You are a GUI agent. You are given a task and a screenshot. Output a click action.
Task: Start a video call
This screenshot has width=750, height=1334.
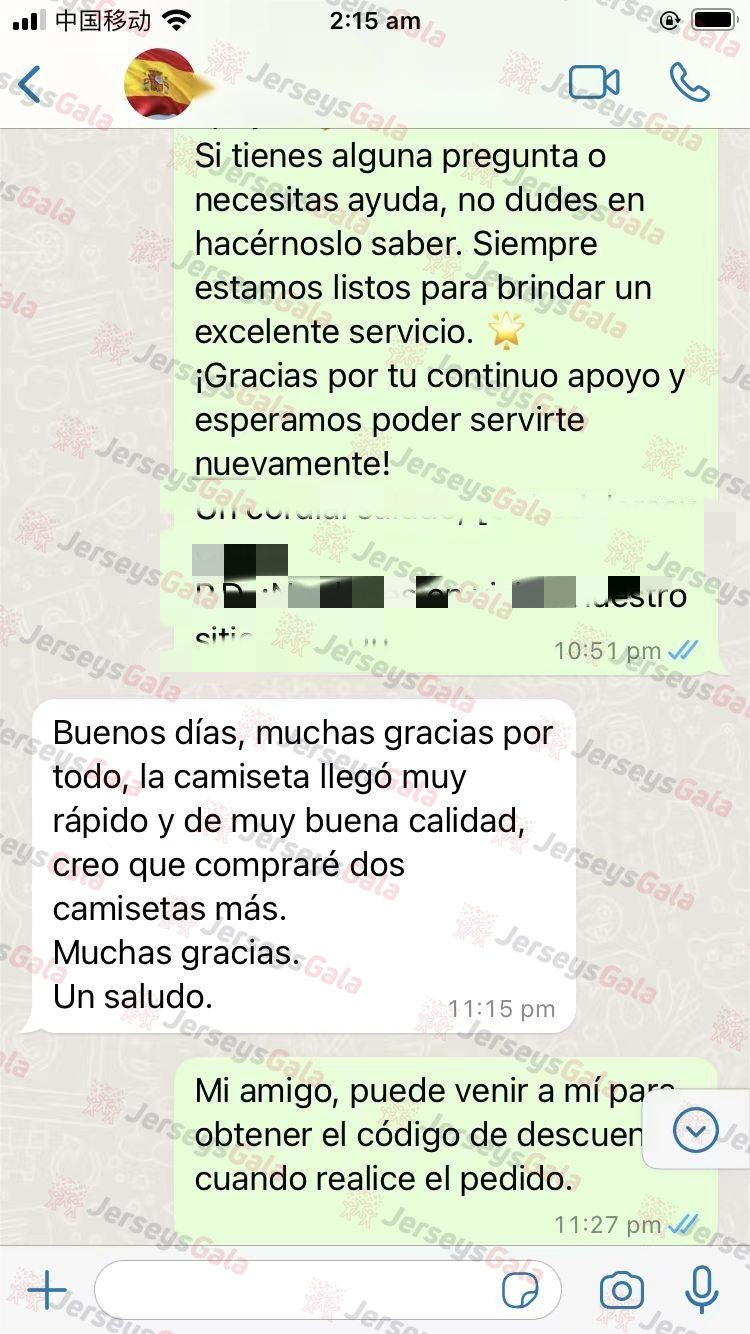[594, 83]
